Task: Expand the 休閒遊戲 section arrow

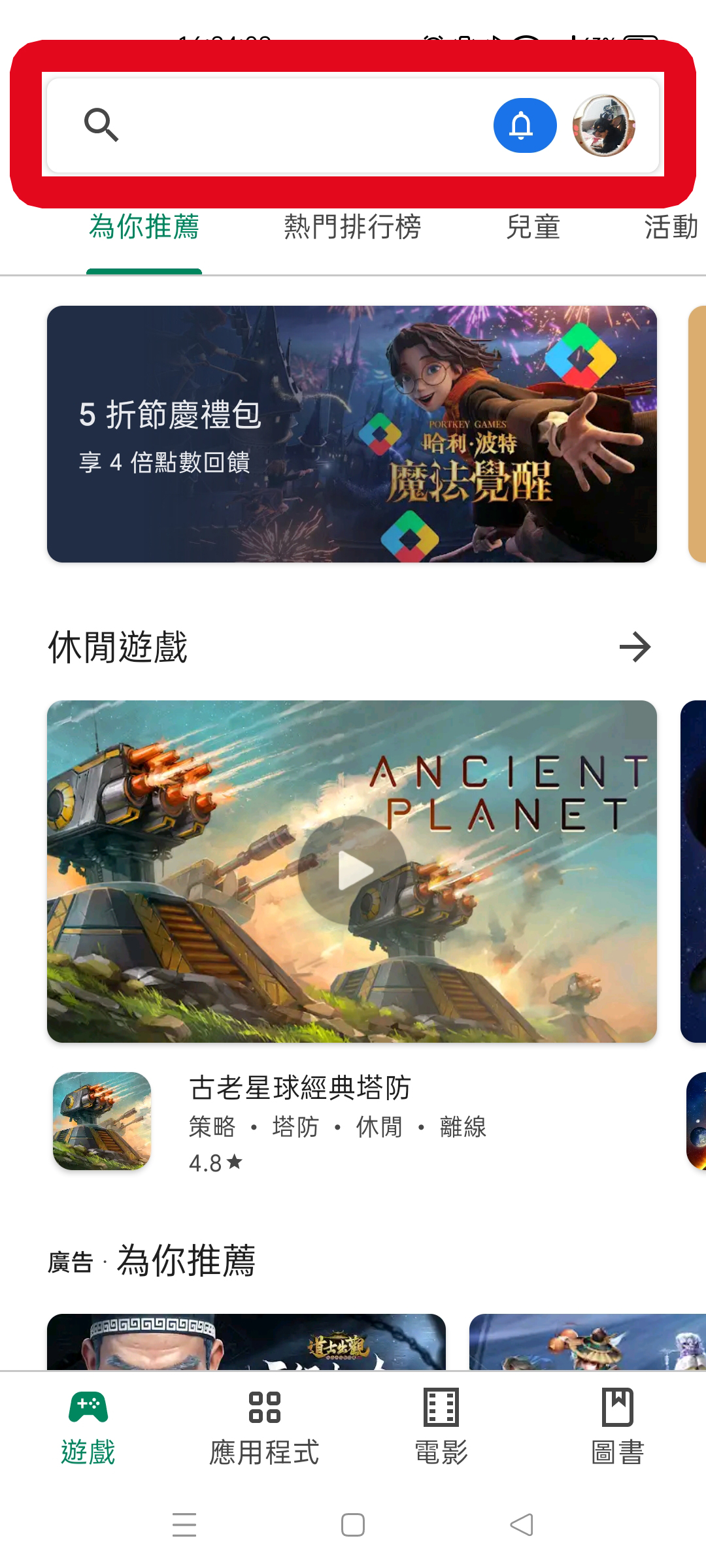Action: 635,647
